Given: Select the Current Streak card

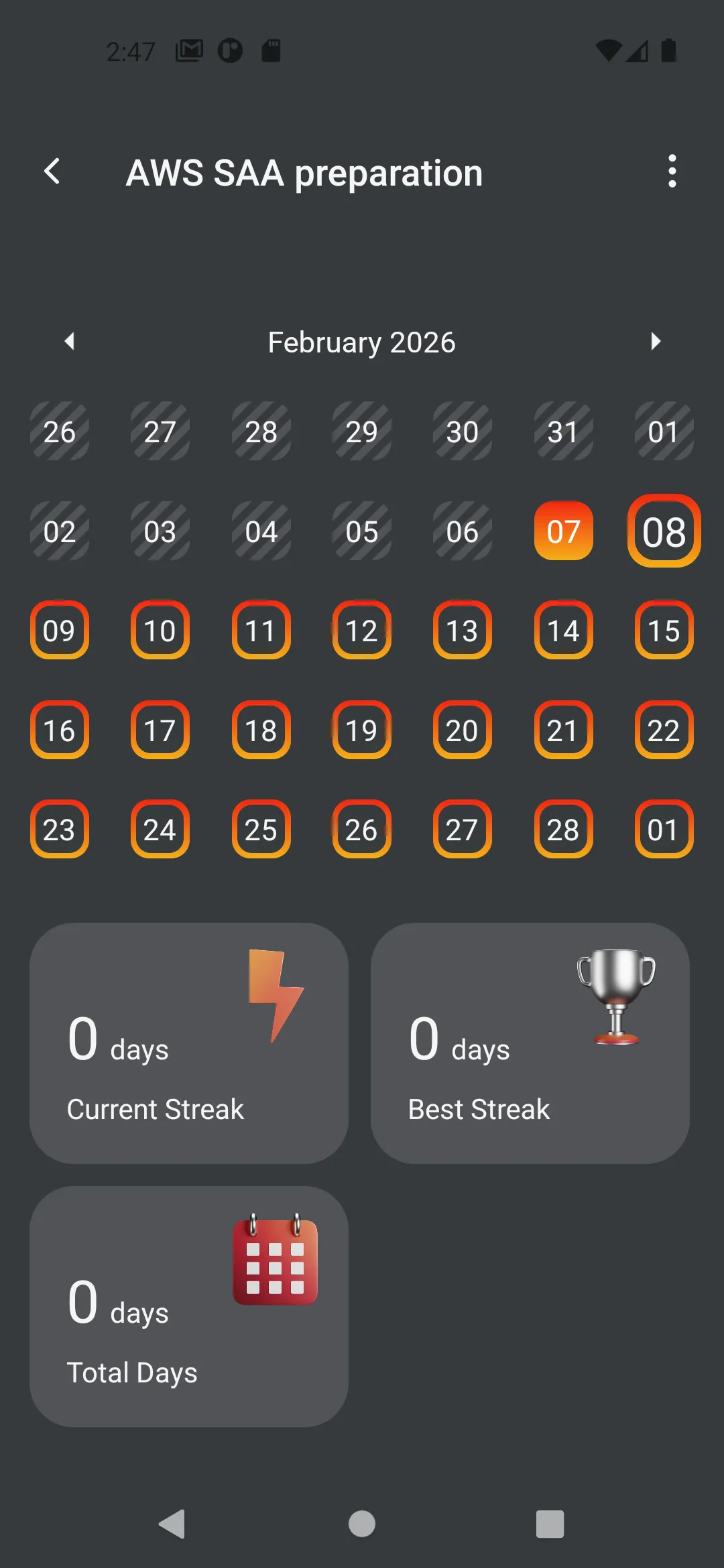Looking at the screenshot, I should (x=188, y=1042).
